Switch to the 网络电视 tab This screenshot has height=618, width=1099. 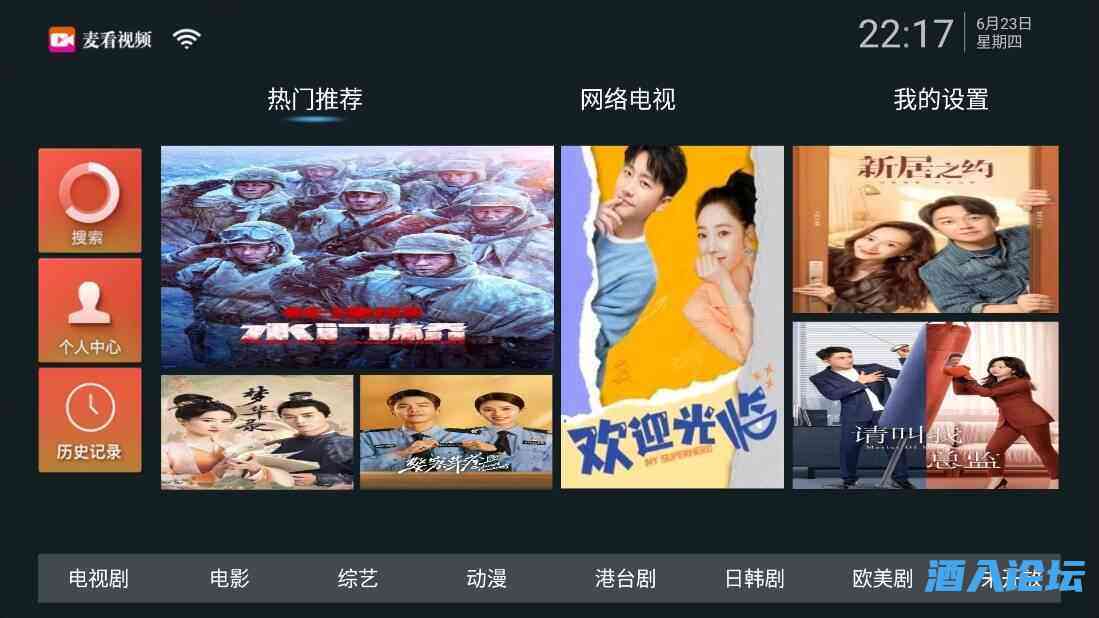(628, 100)
